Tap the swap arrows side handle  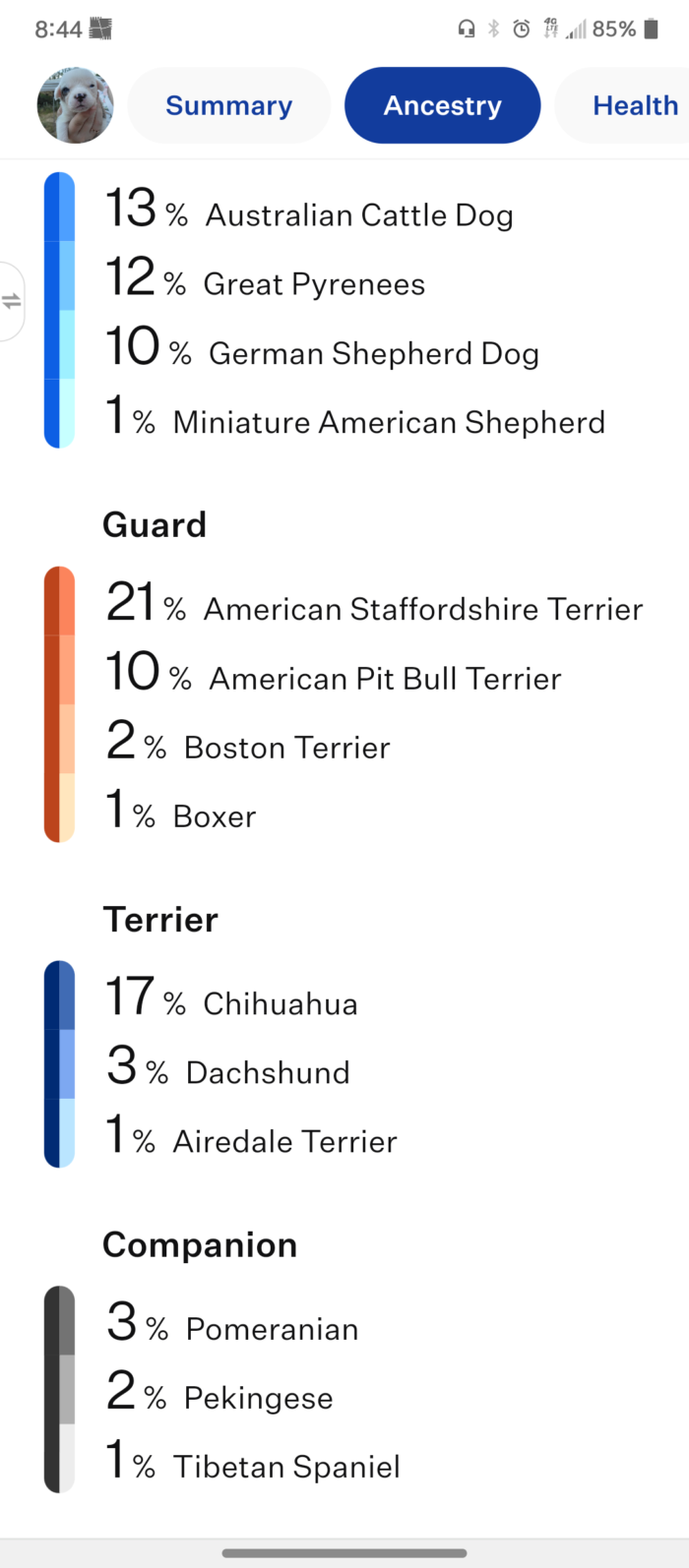coord(11,302)
